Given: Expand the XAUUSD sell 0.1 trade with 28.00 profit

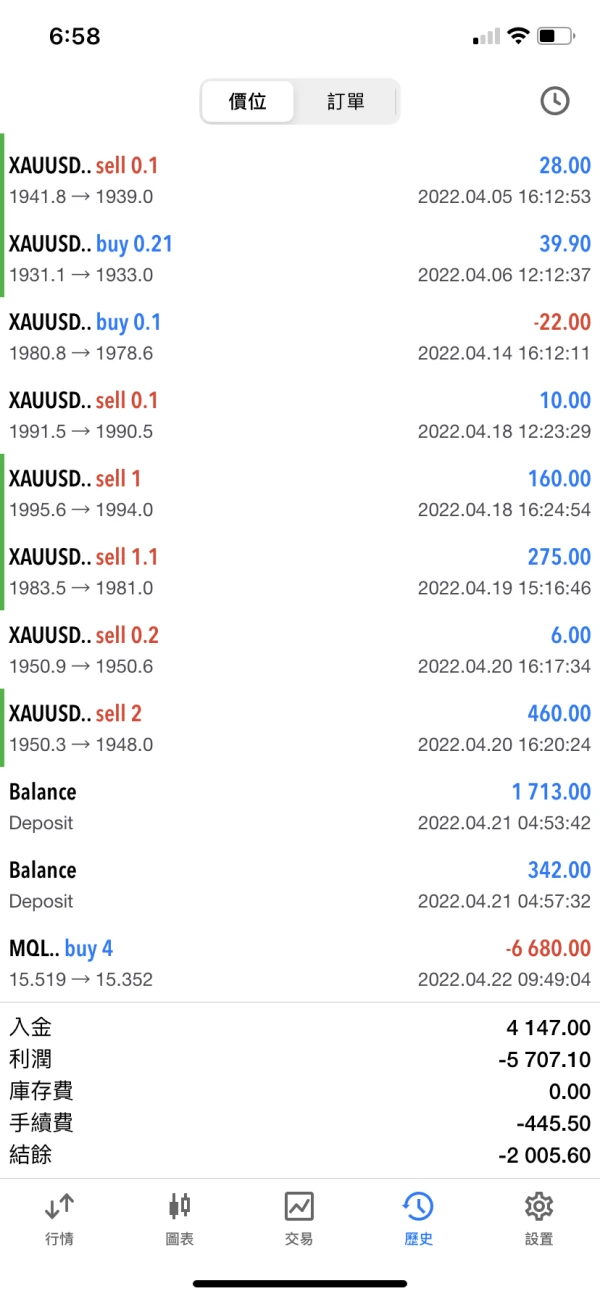Looking at the screenshot, I should click(300, 180).
